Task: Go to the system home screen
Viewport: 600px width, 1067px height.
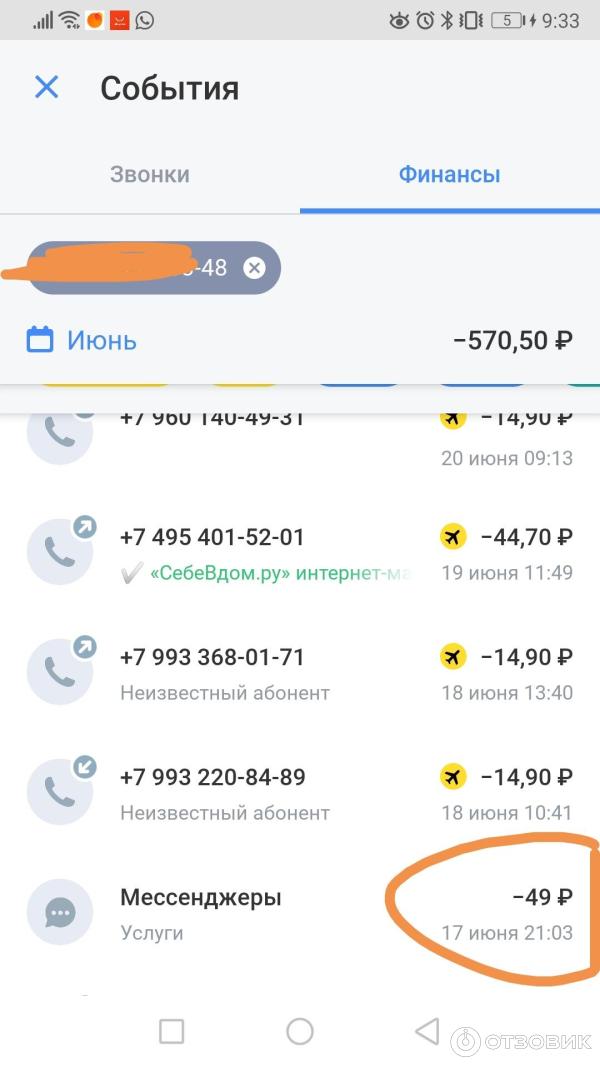Action: click(300, 1031)
